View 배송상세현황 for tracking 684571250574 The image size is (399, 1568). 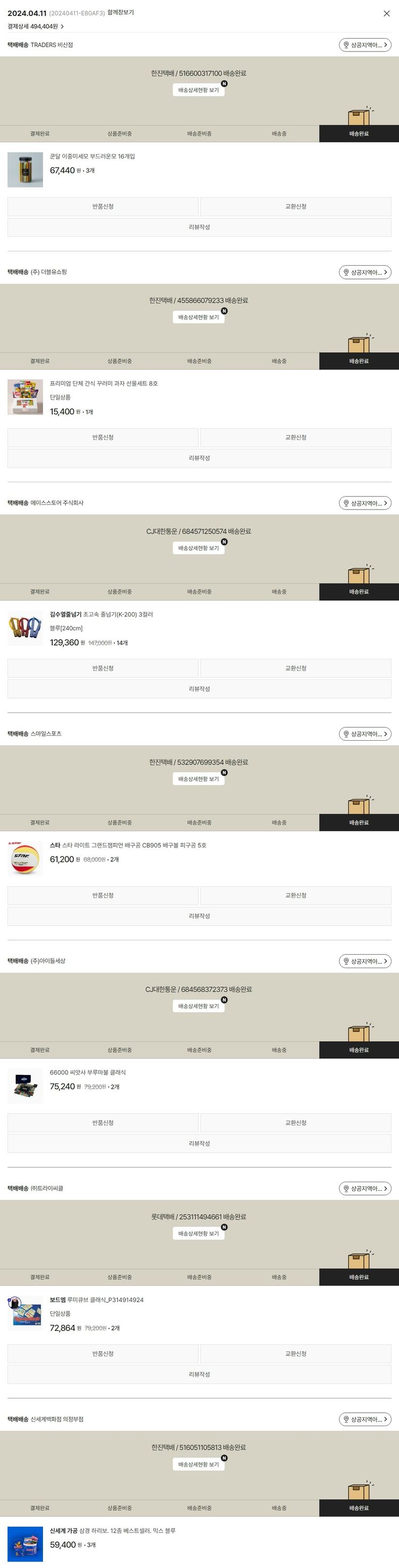[x=198, y=548]
